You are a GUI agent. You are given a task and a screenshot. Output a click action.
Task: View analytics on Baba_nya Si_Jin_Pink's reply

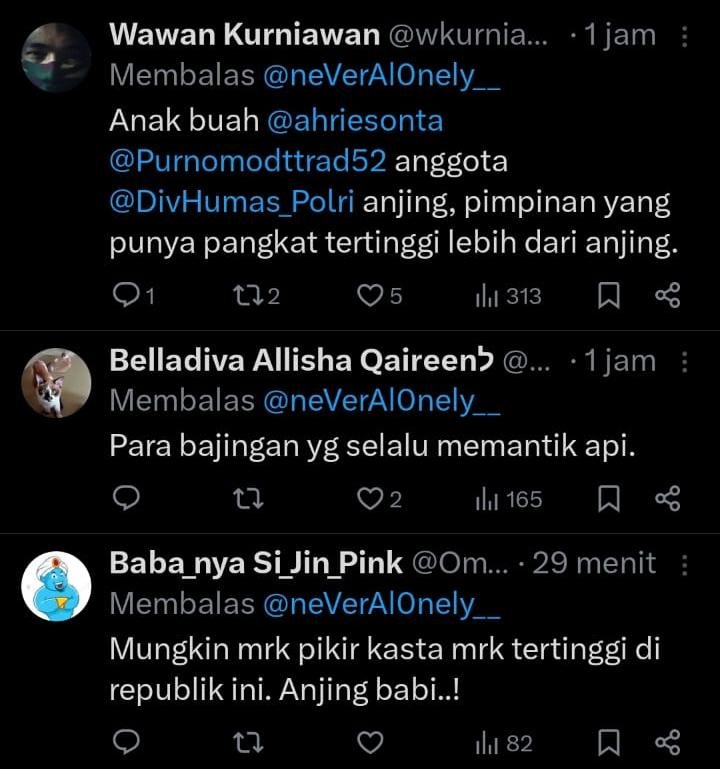coord(505,742)
